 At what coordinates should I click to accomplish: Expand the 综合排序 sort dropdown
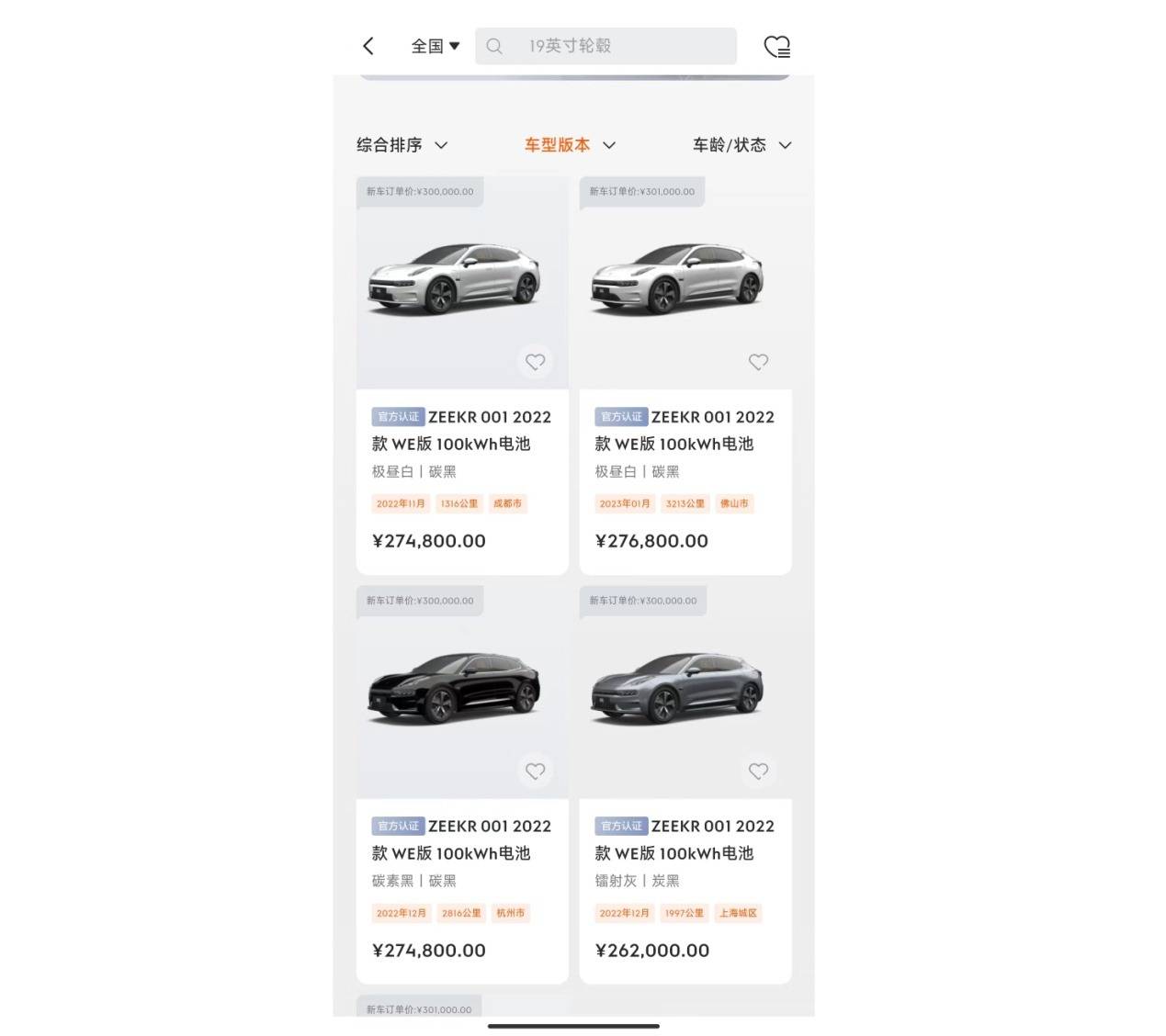click(x=402, y=145)
